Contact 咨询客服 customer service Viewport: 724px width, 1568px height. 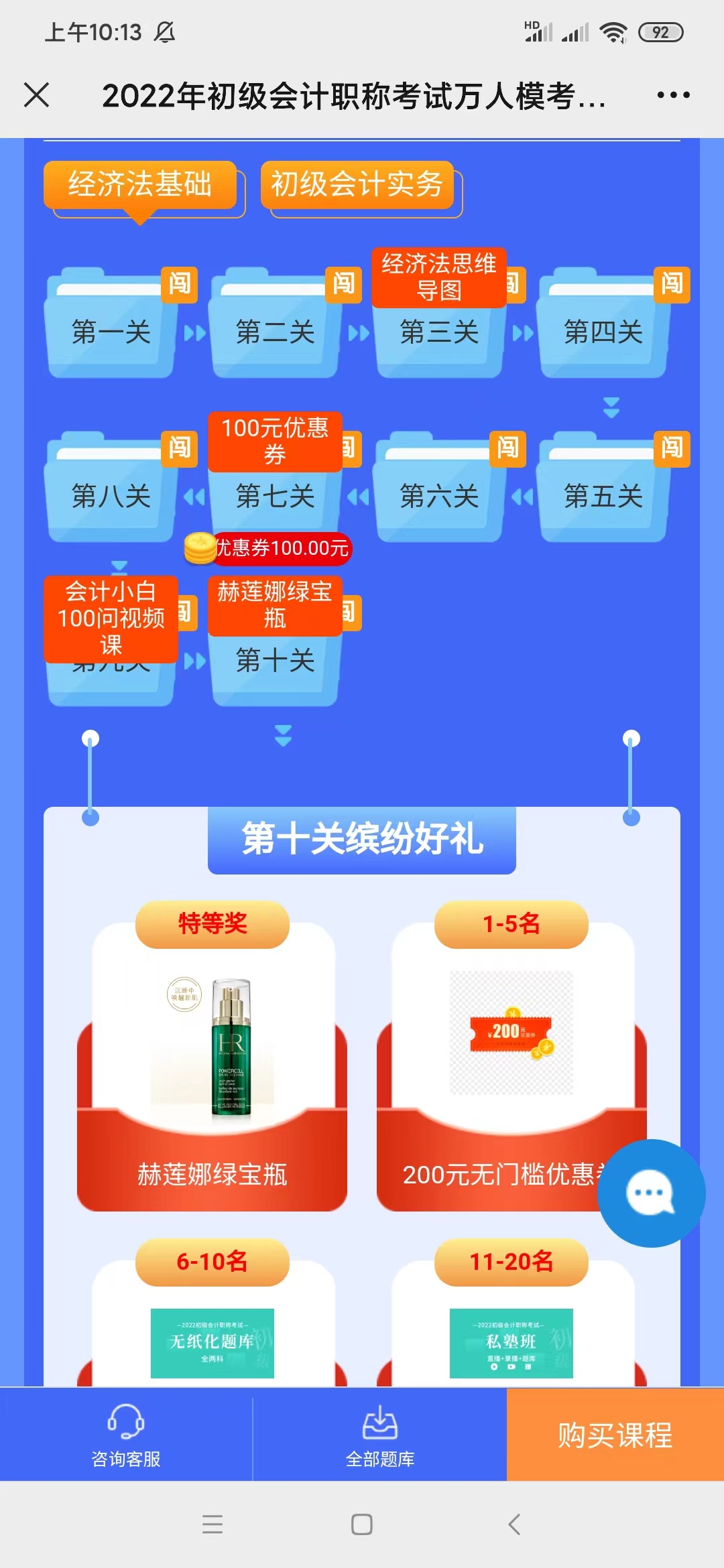click(126, 1435)
